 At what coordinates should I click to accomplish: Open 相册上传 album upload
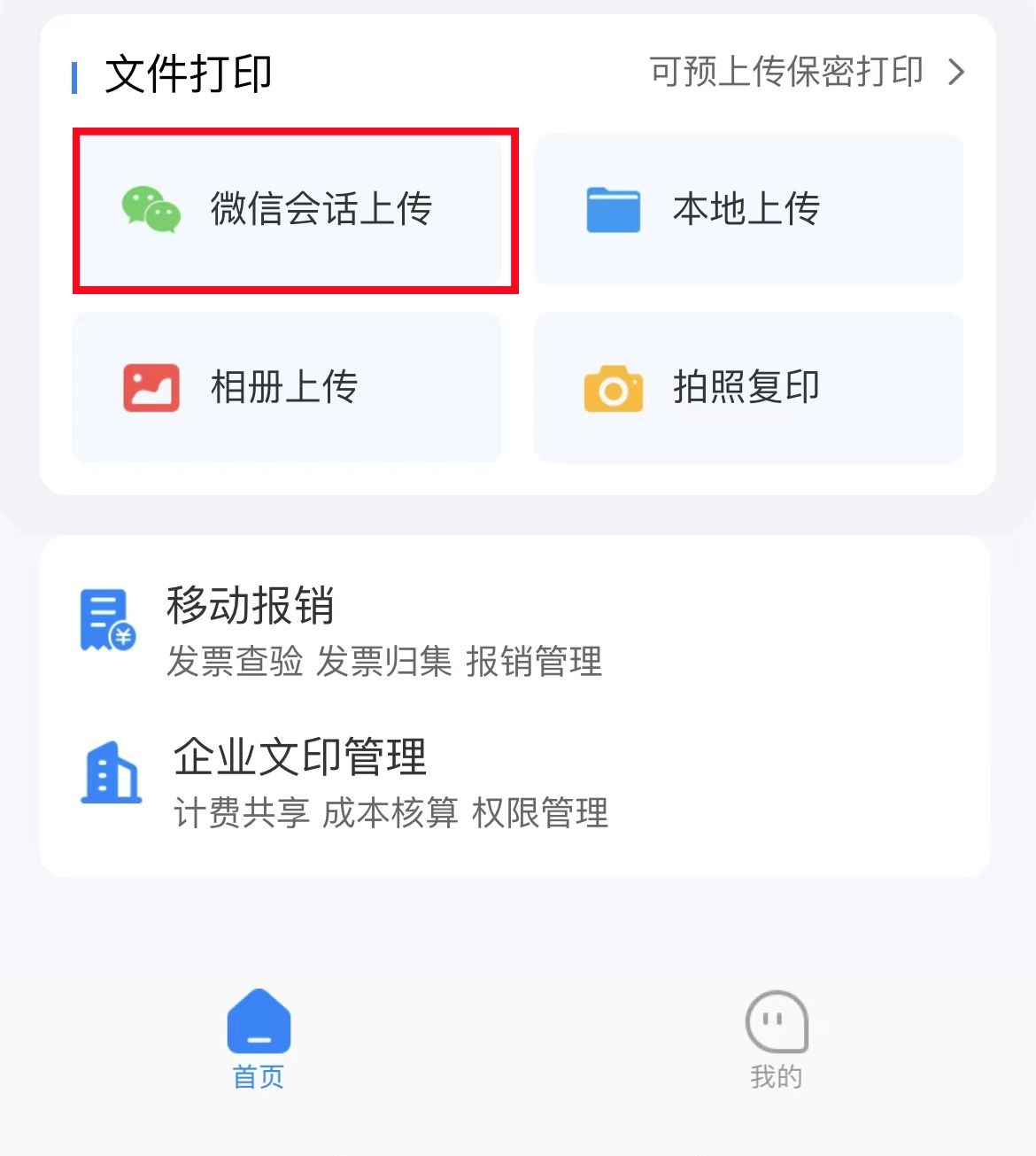click(286, 387)
